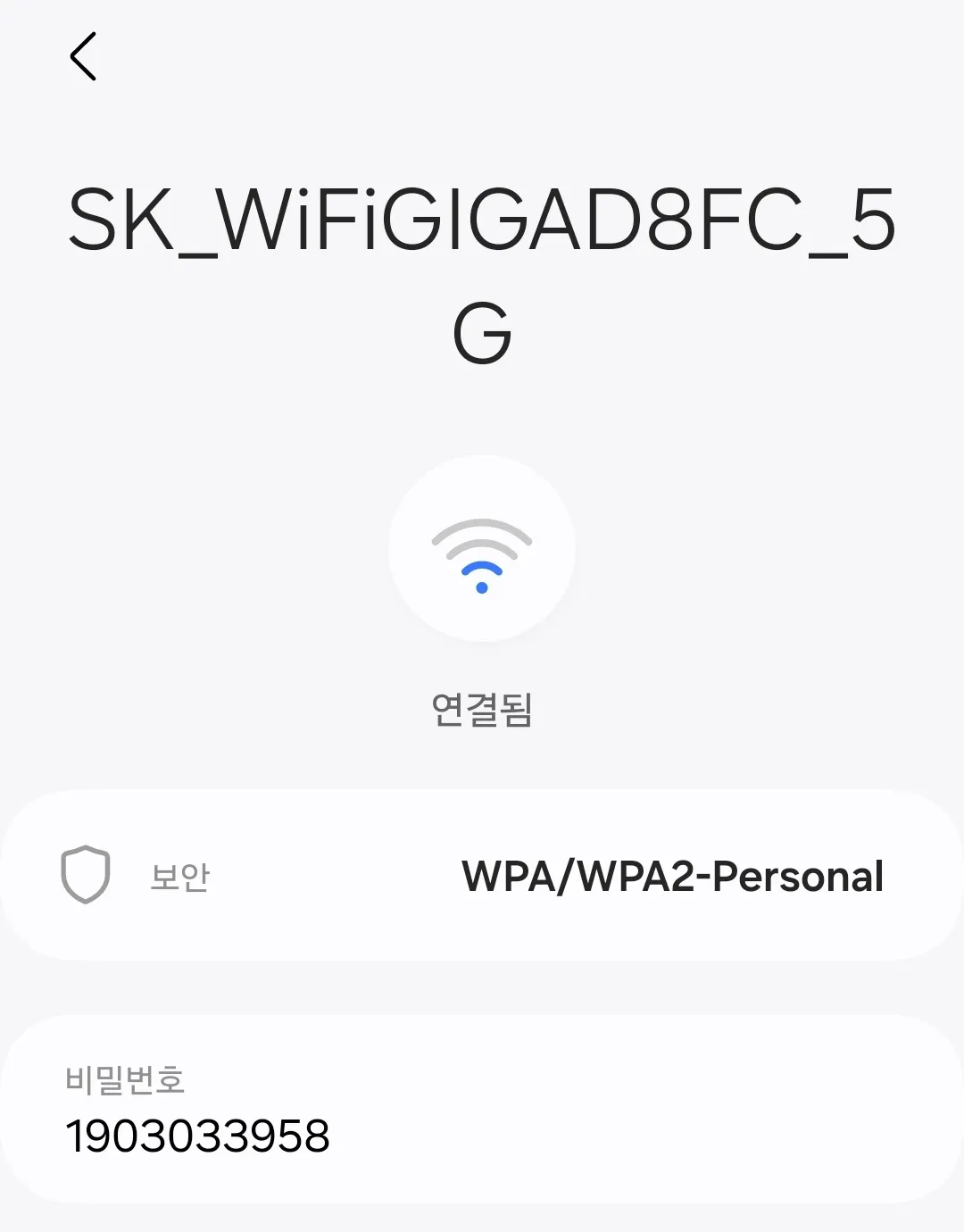964x1232 pixels.
Task: Click the shield beside the 보안 label
Action: click(86, 876)
